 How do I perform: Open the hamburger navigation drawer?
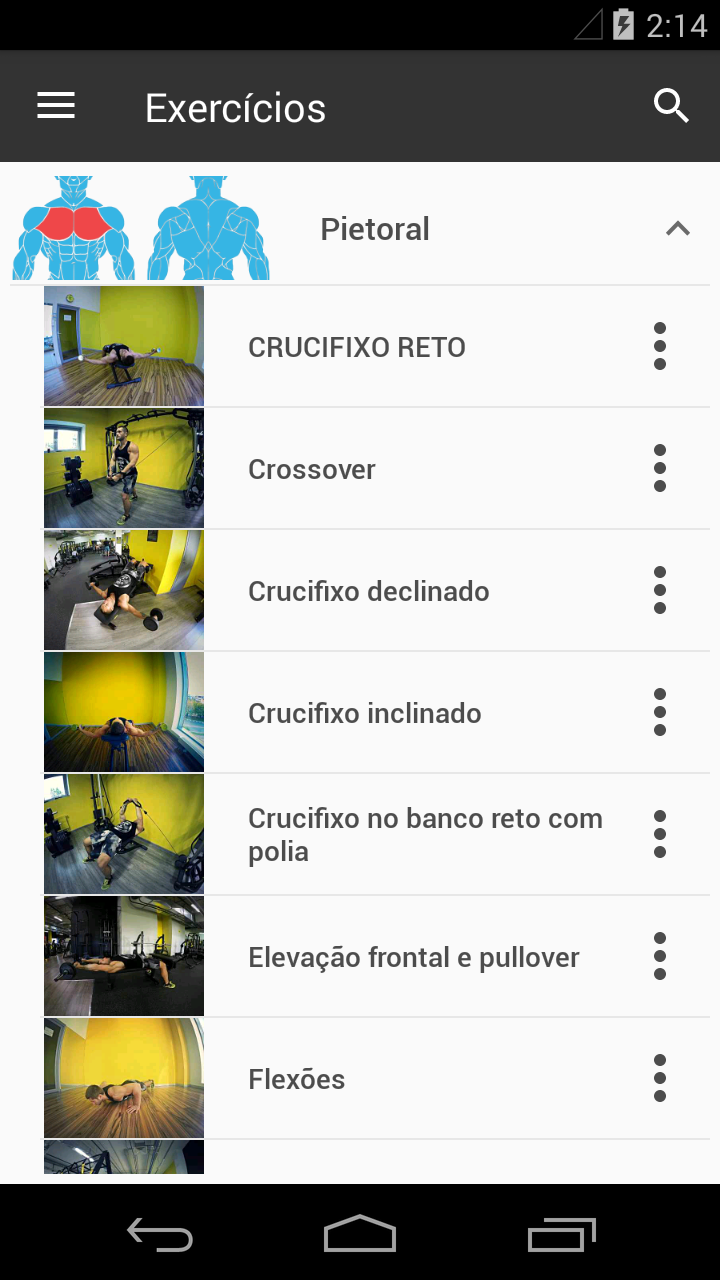[56, 106]
